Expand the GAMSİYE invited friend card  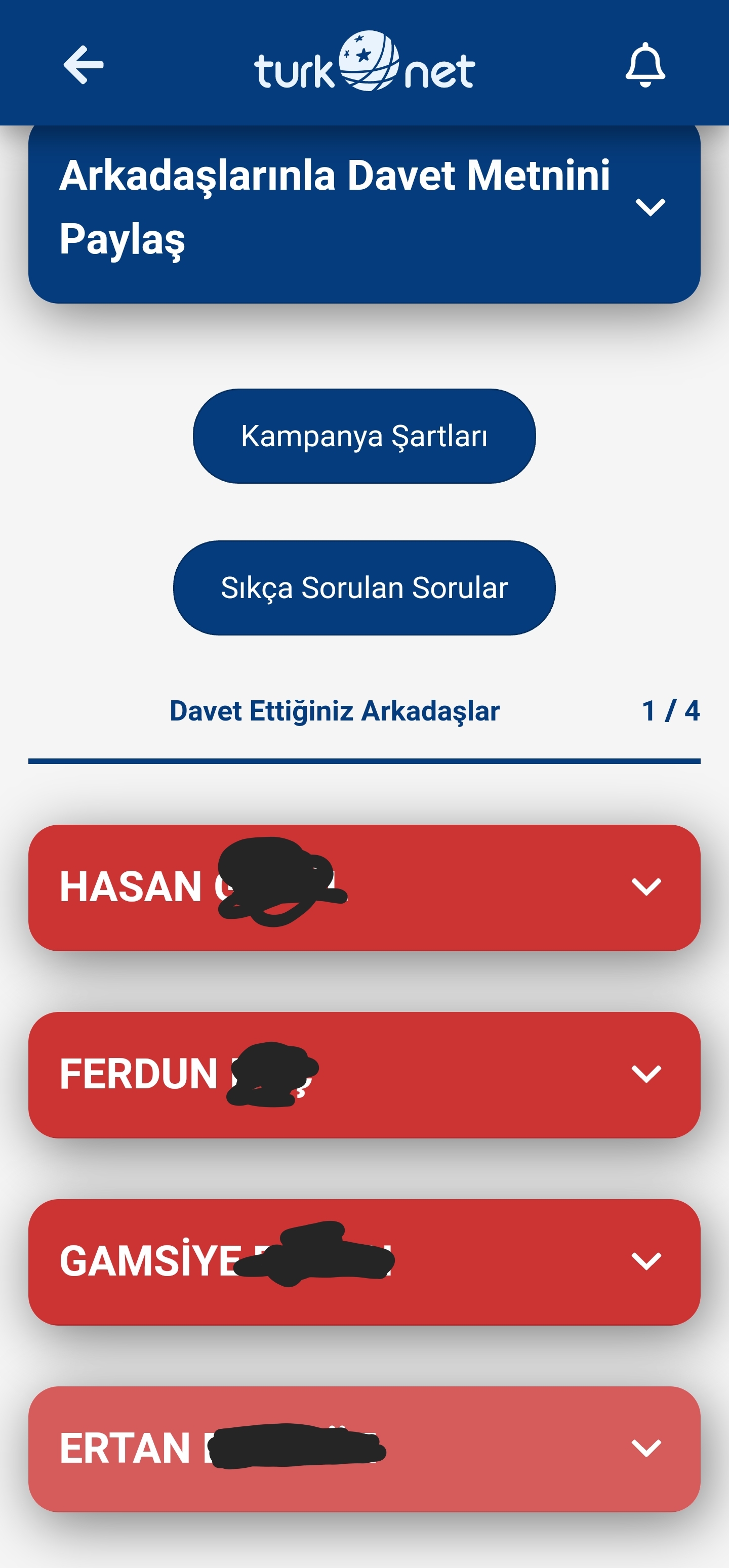click(x=364, y=1262)
